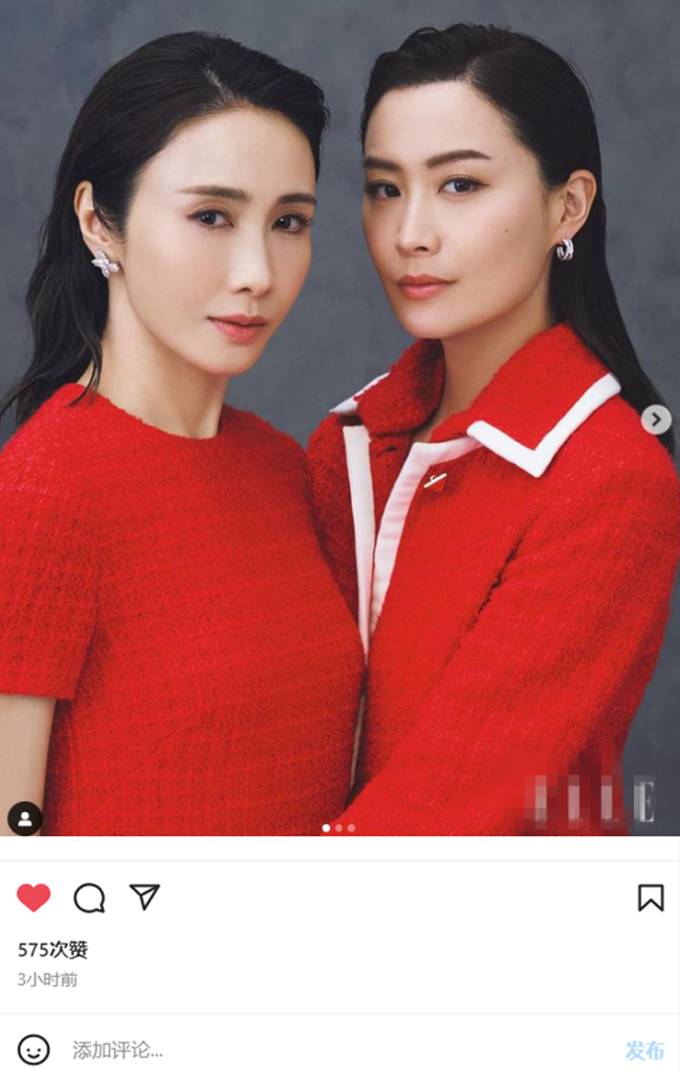Screen dimensions: 680x1069
Task: Share post with the paper plane icon
Action: (145, 896)
